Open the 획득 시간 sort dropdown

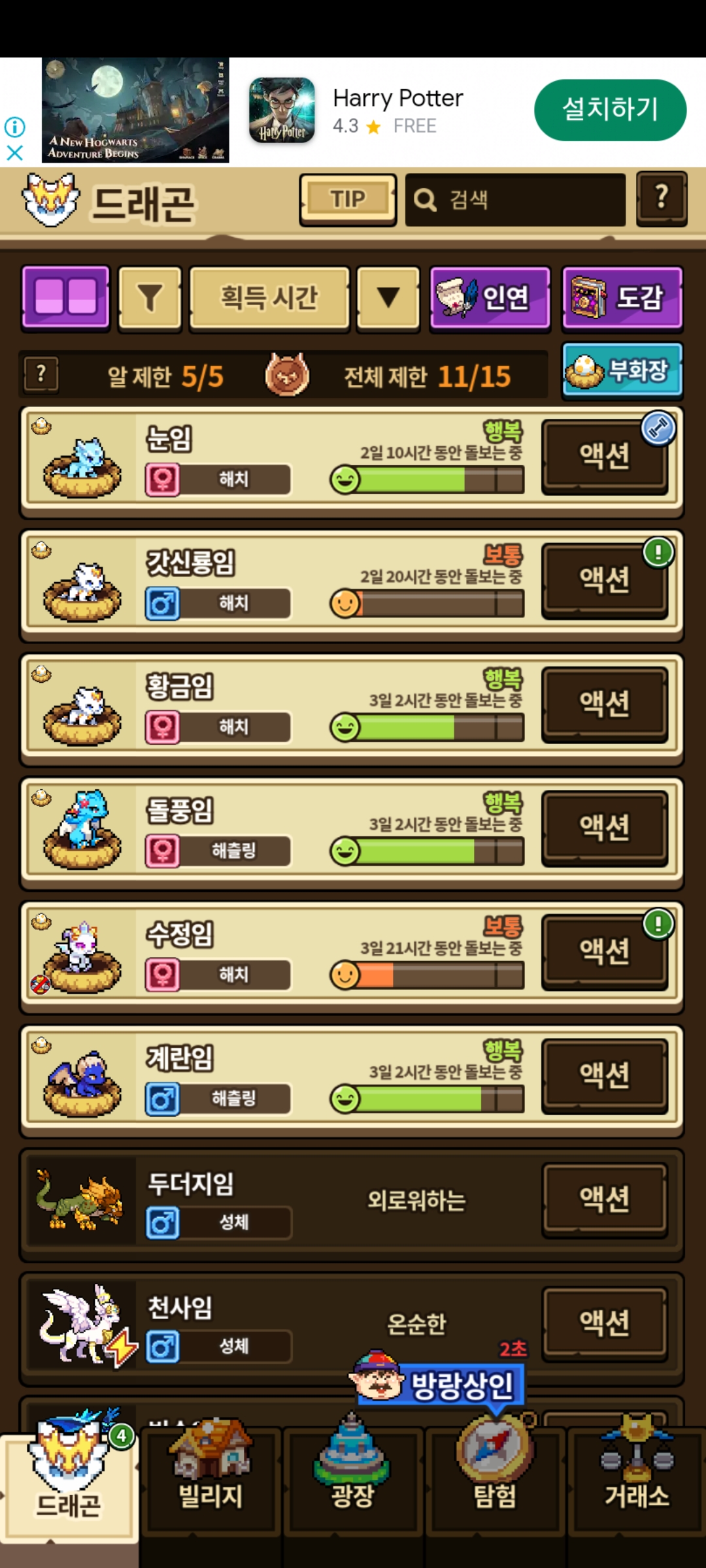click(268, 297)
